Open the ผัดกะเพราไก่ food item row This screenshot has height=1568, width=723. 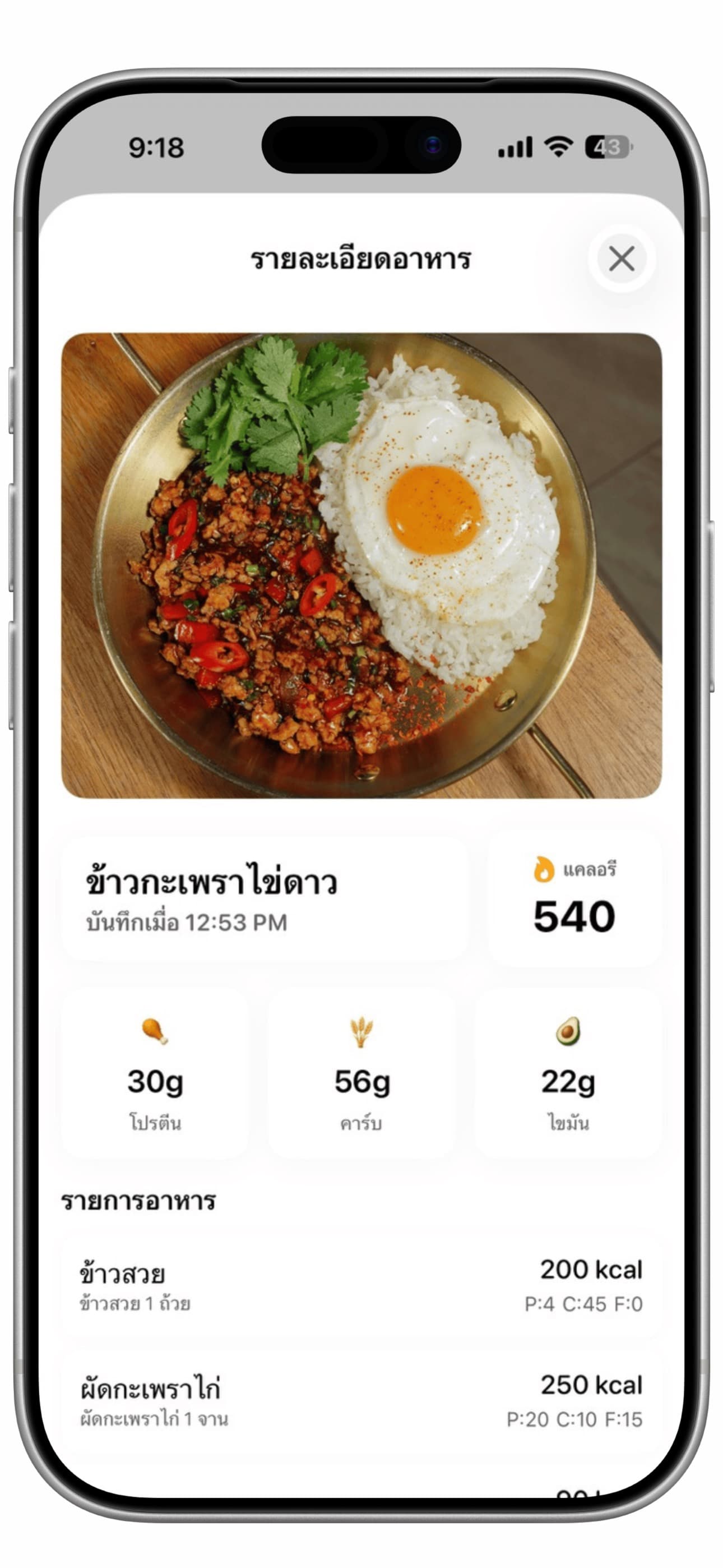361,1401
